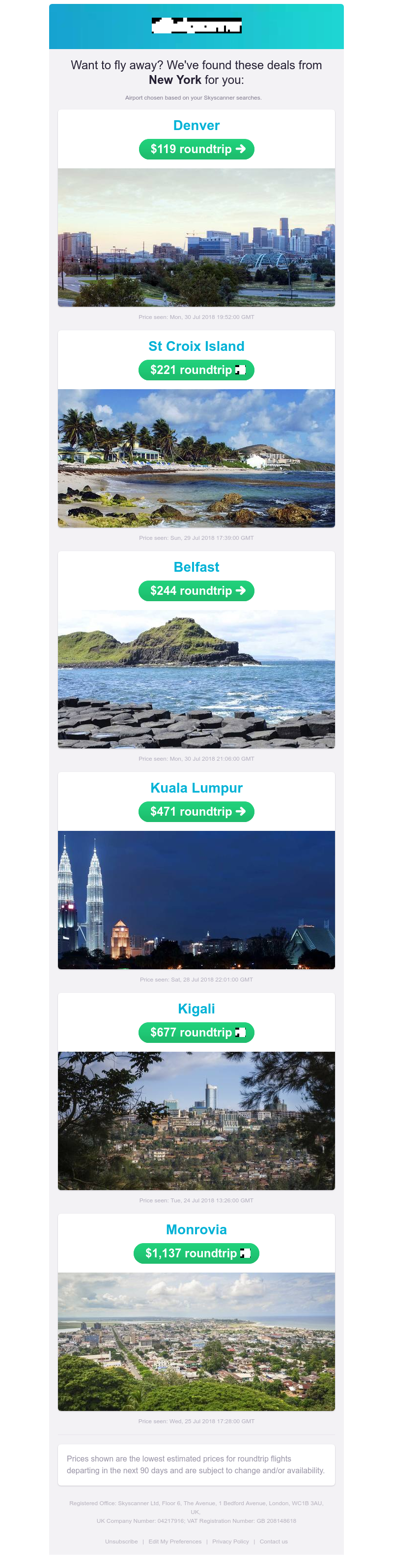Open the $119 roundtrip deal to Denver
The image size is (393, 1568).
(196, 149)
